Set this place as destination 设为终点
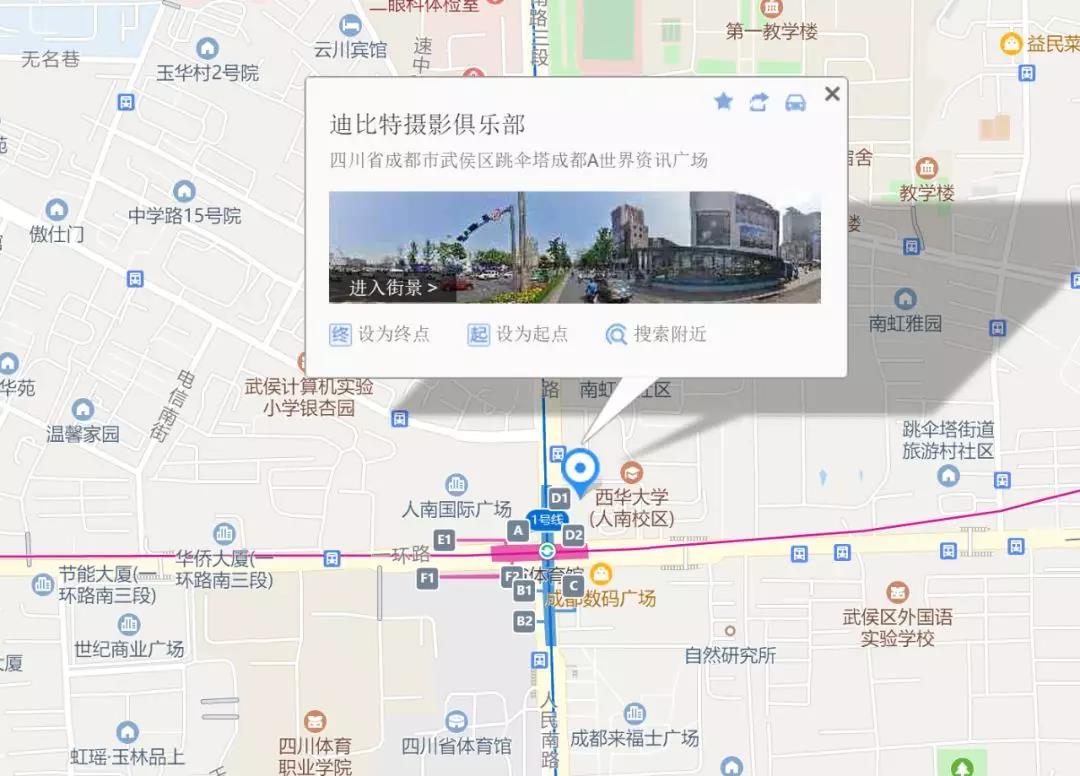The width and height of the screenshot is (1080, 776). click(381, 334)
